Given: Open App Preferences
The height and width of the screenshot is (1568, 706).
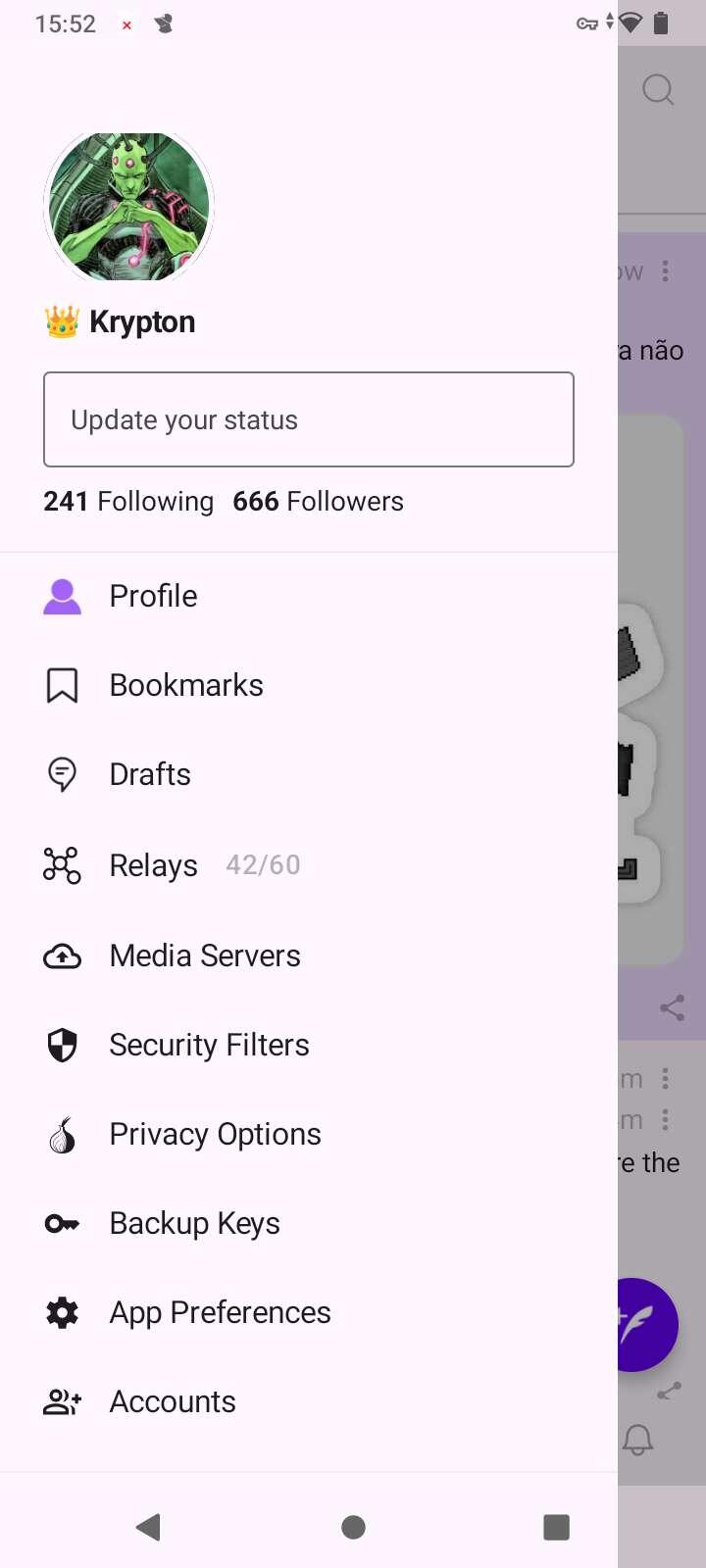Looking at the screenshot, I should click(309, 1312).
